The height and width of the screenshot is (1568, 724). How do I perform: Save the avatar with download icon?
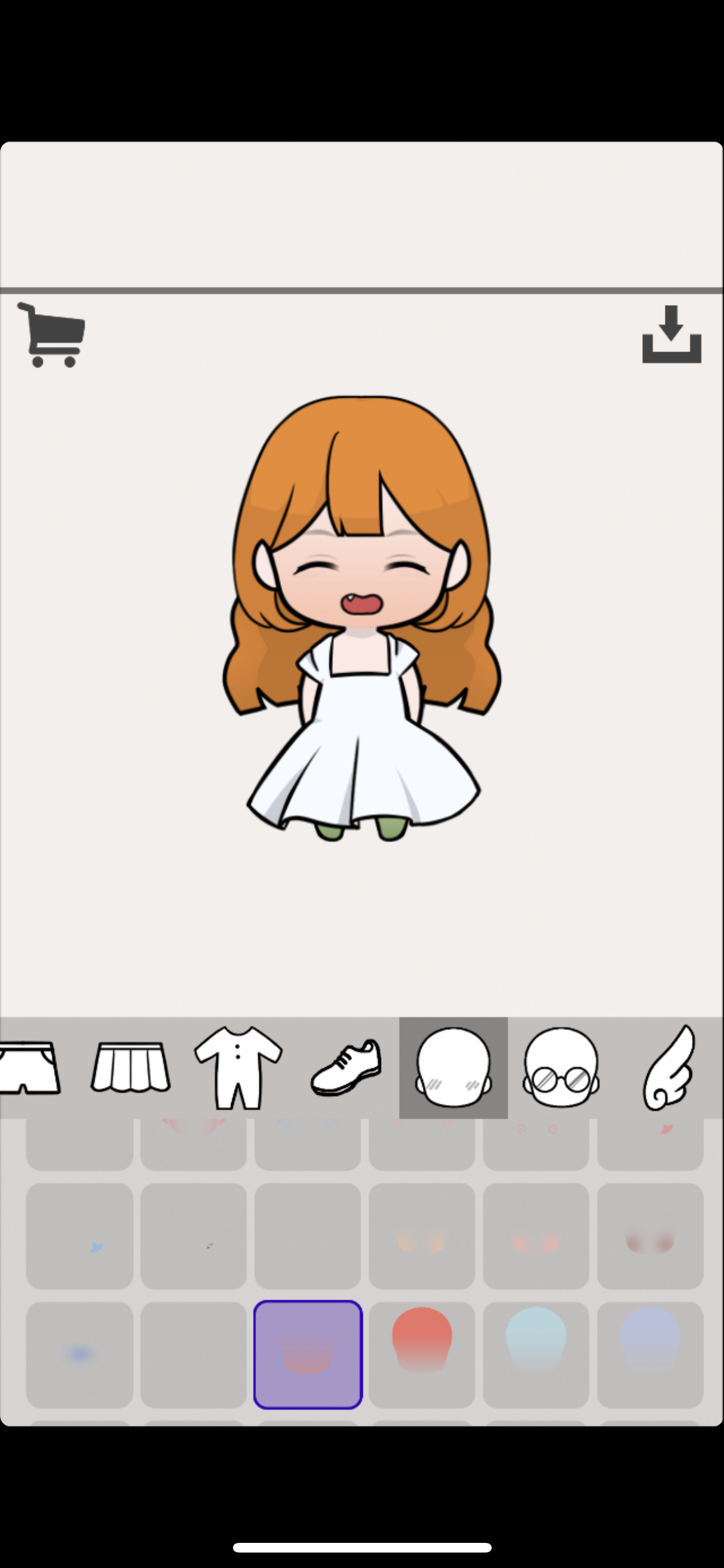point(671,335)
